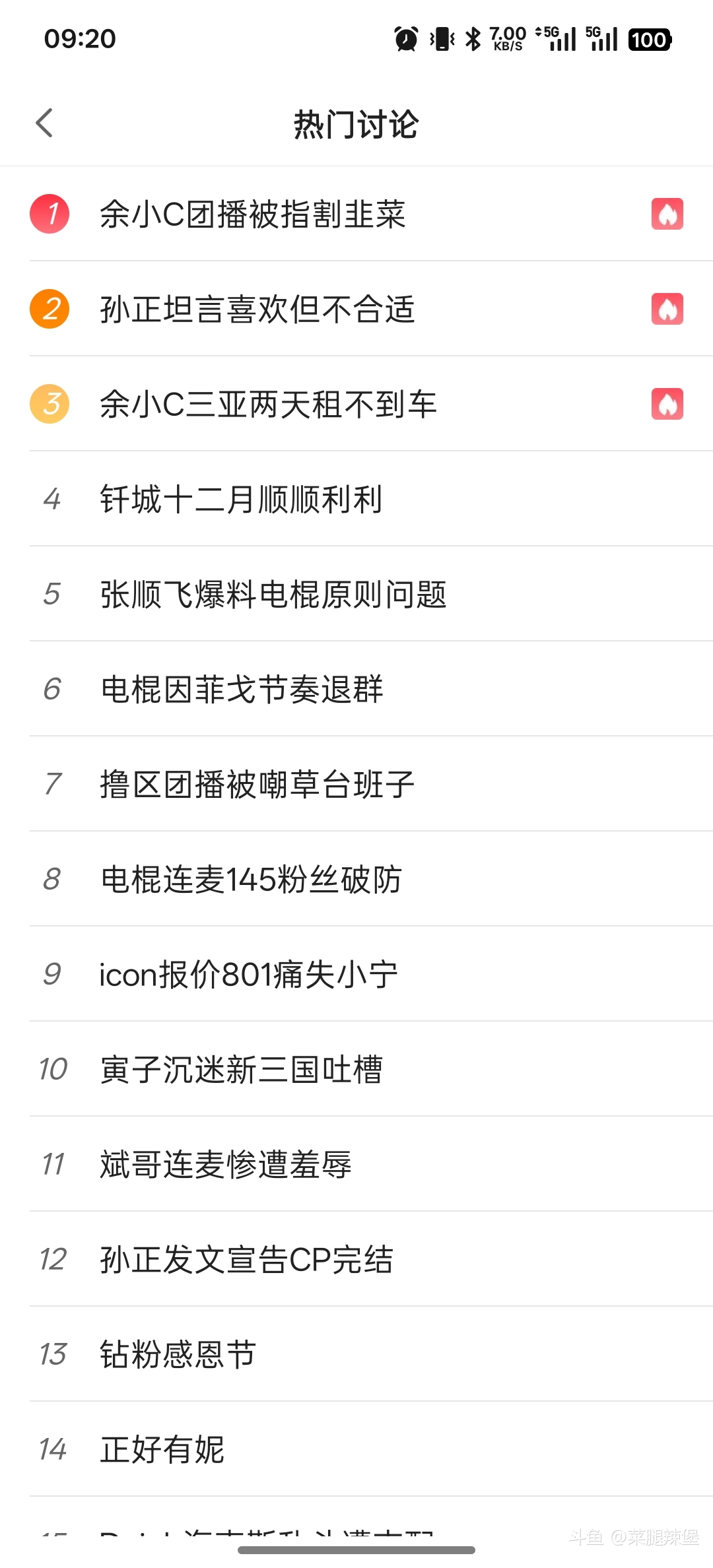
Task: Open topic 电棍因菲戈节奏退群
Action: click(242, 690)
